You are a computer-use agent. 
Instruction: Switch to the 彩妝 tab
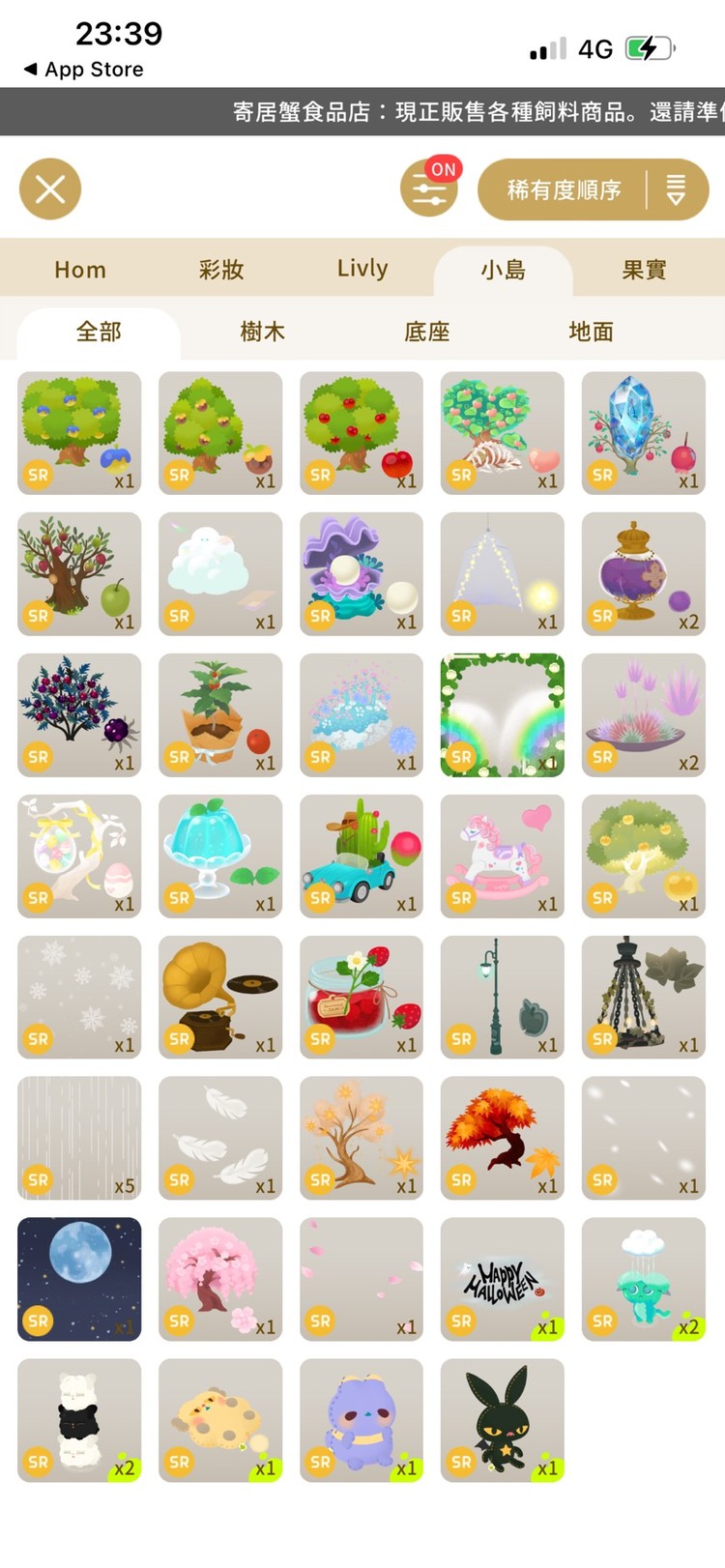[x=221, y=270]
